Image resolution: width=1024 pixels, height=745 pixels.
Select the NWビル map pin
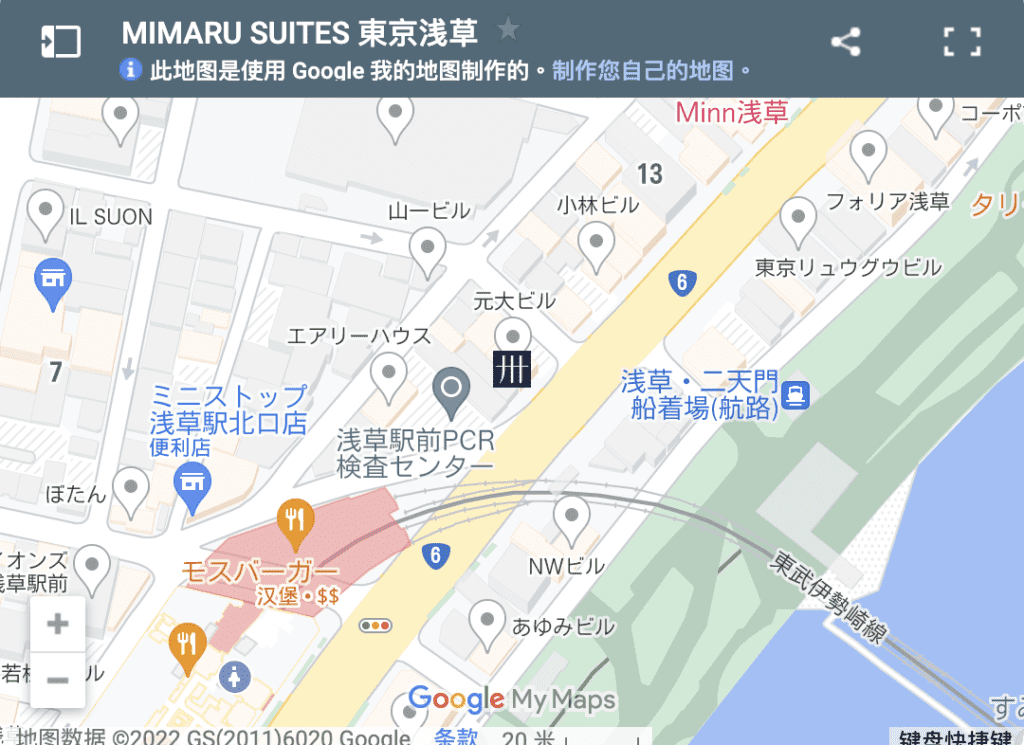[571, 520]
